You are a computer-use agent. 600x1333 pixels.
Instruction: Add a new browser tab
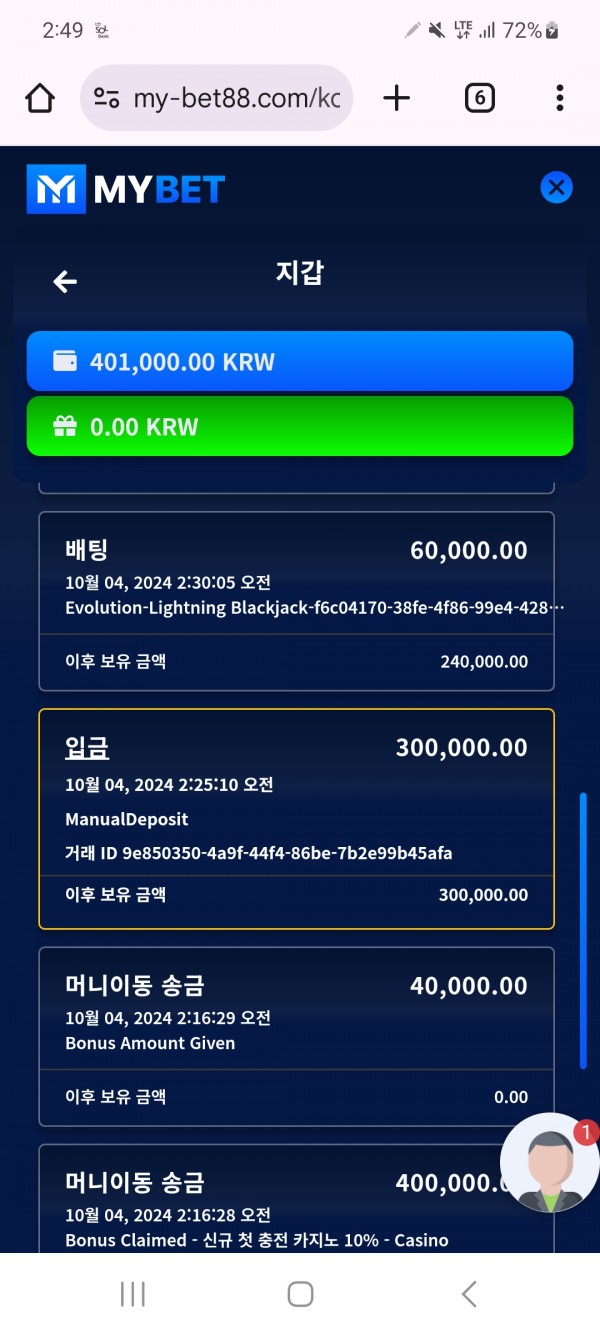[x=397, y=98]
